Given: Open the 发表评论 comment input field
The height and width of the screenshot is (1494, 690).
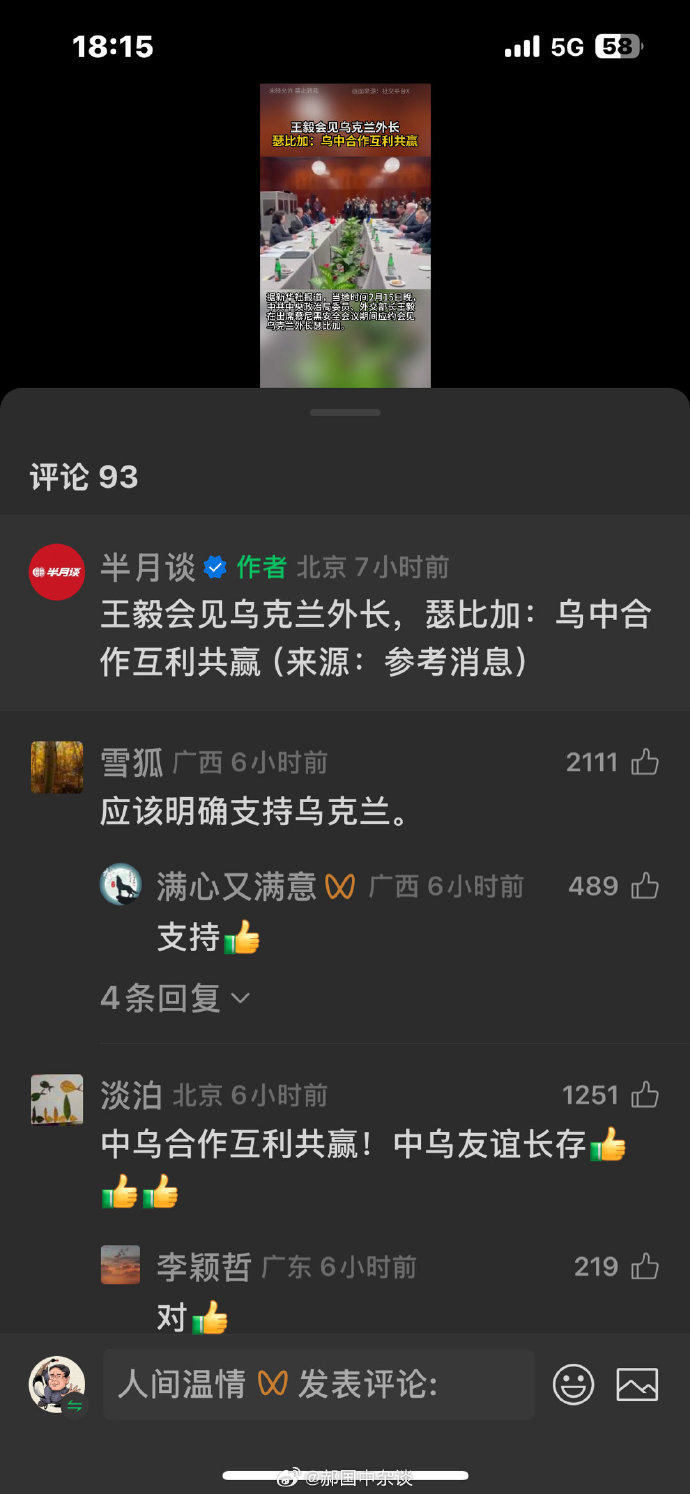Looking at the screenshot, I should point(318,1385).
